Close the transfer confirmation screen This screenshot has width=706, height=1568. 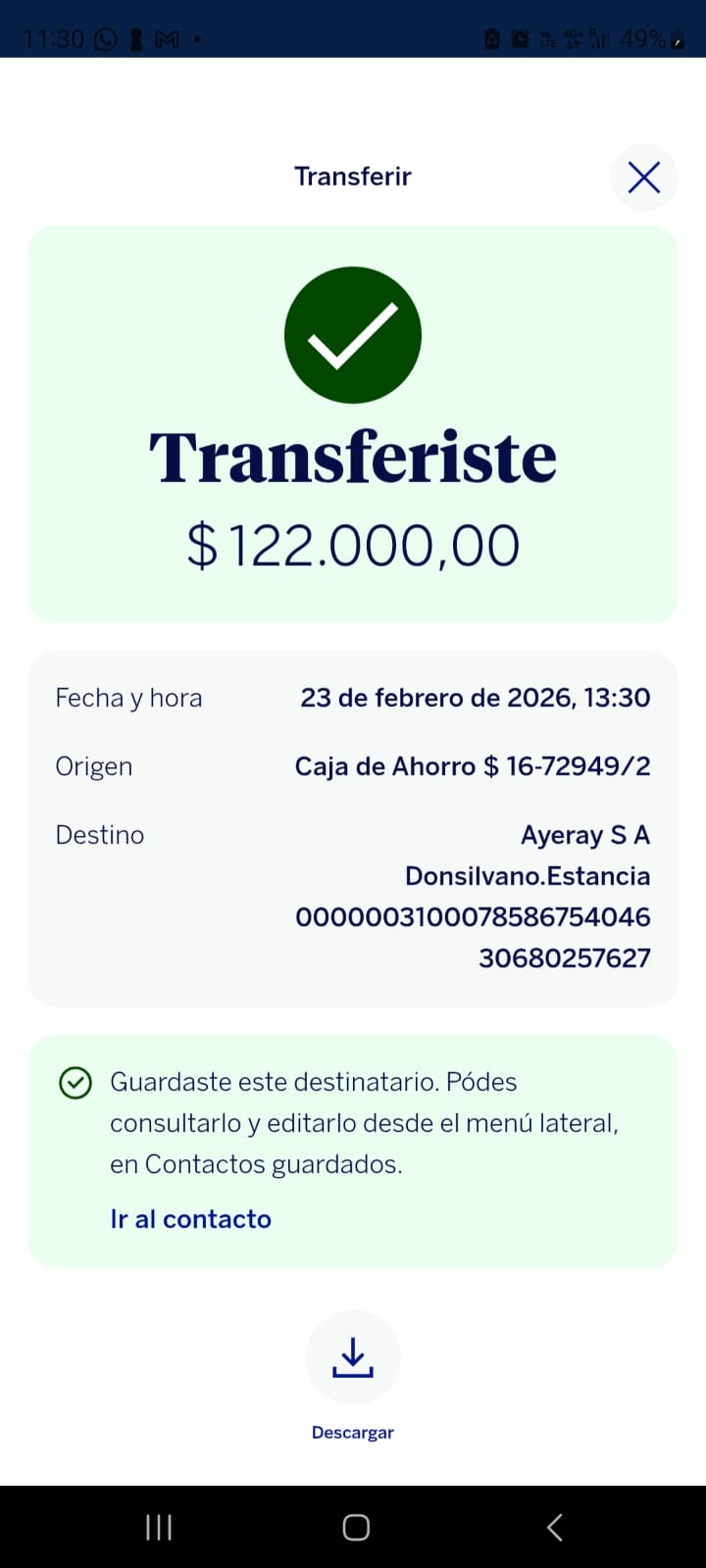pyautogui.click(x=643, y=177)
